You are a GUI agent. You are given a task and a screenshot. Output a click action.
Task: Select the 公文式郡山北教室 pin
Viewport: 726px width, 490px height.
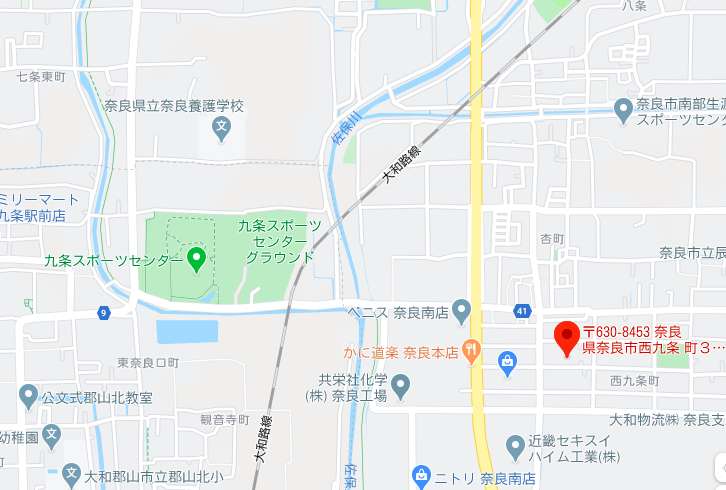pyautogui.click(x=28, y=397)
